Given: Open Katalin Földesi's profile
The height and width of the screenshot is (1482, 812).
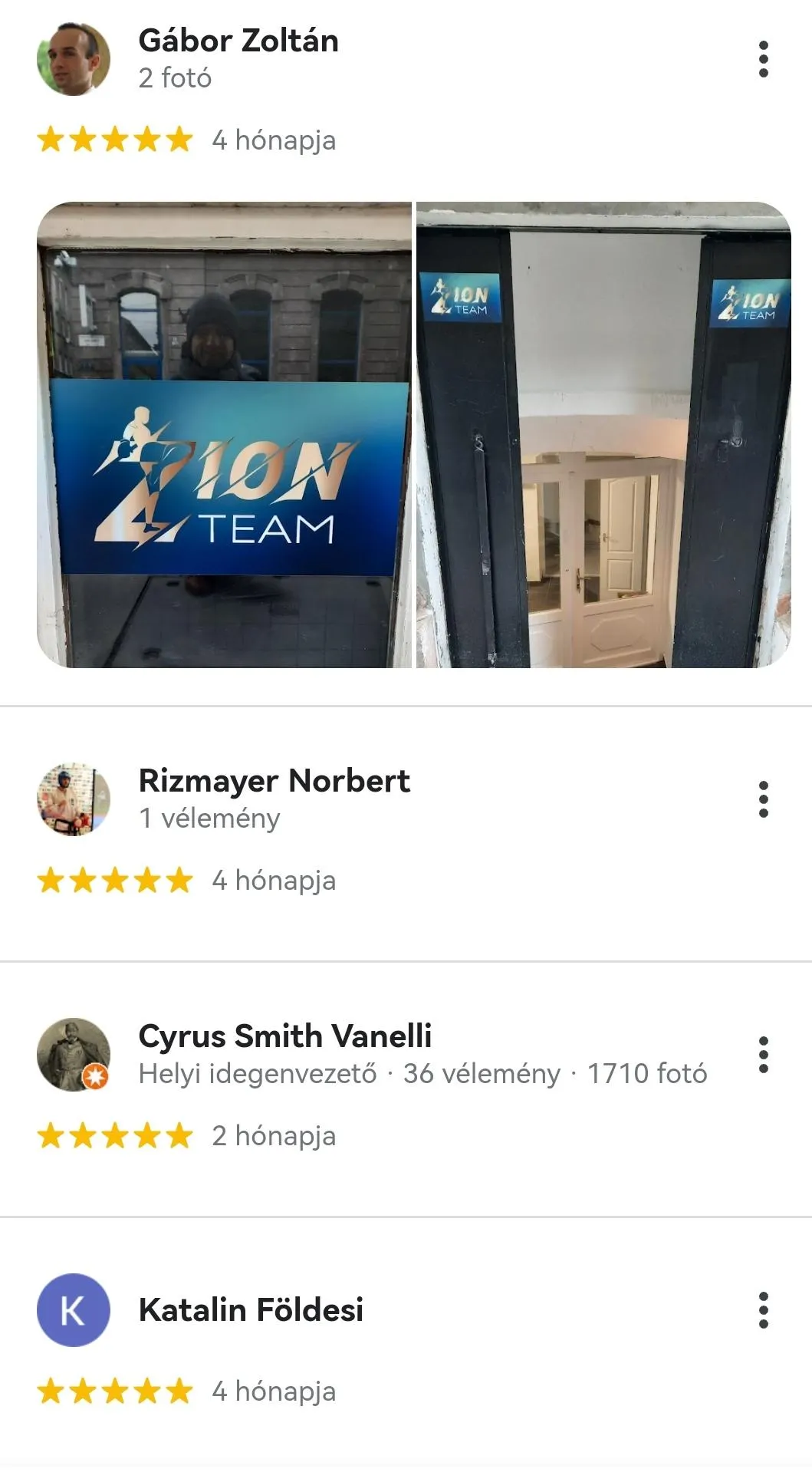Looking at the screenshot, I should pyautogui.click(x=251, y=1310).
